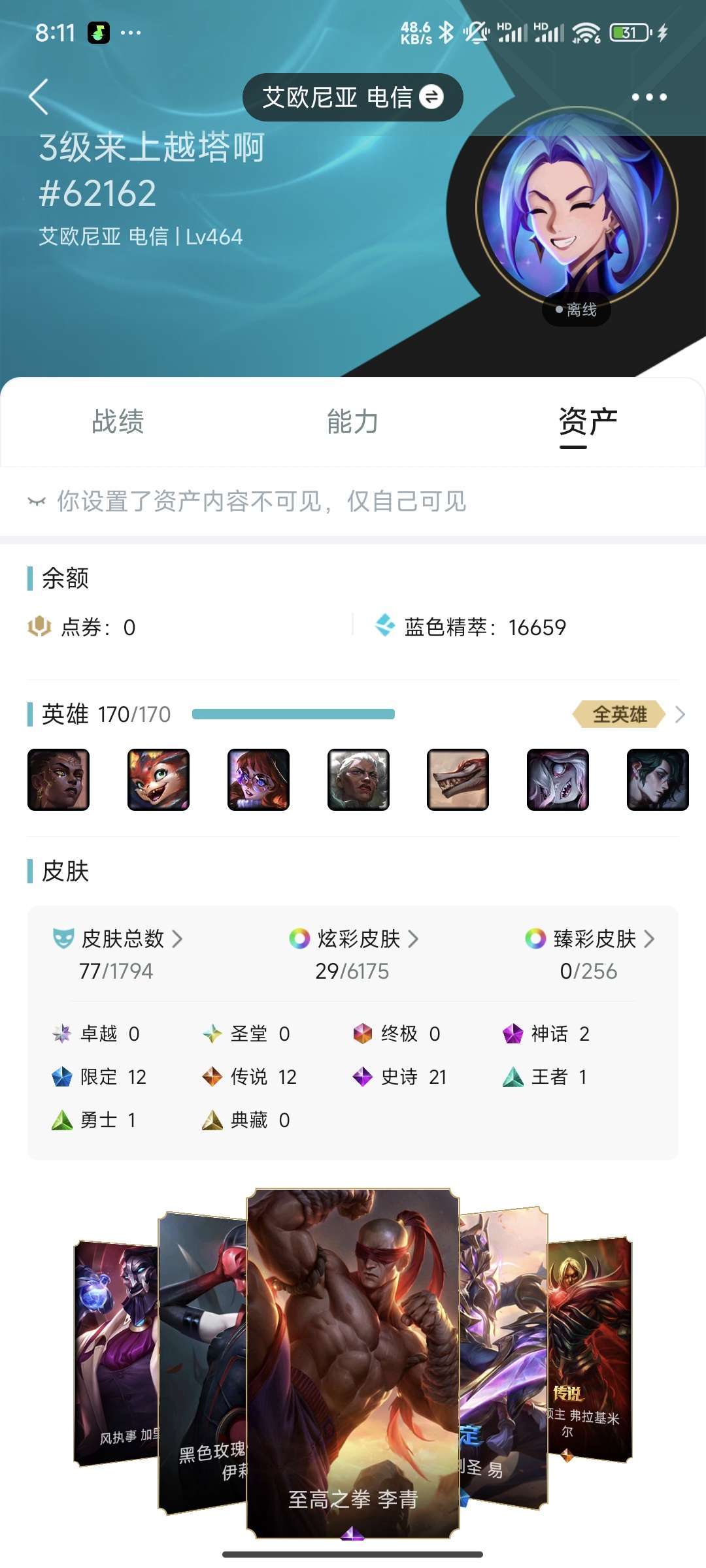Open 炫彩皮肤 details

(x=354, y=939)
